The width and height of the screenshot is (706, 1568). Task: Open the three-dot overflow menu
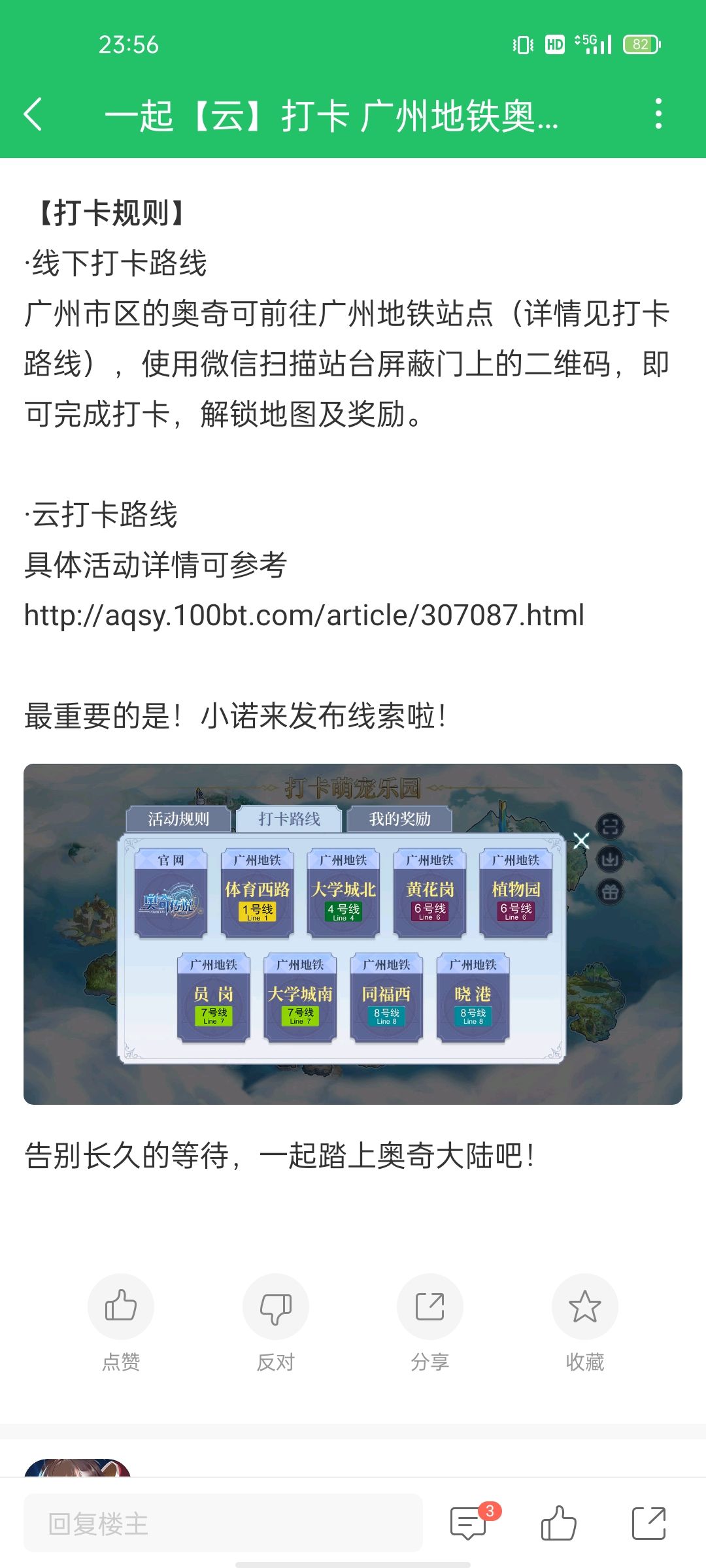tap(658, 114)
